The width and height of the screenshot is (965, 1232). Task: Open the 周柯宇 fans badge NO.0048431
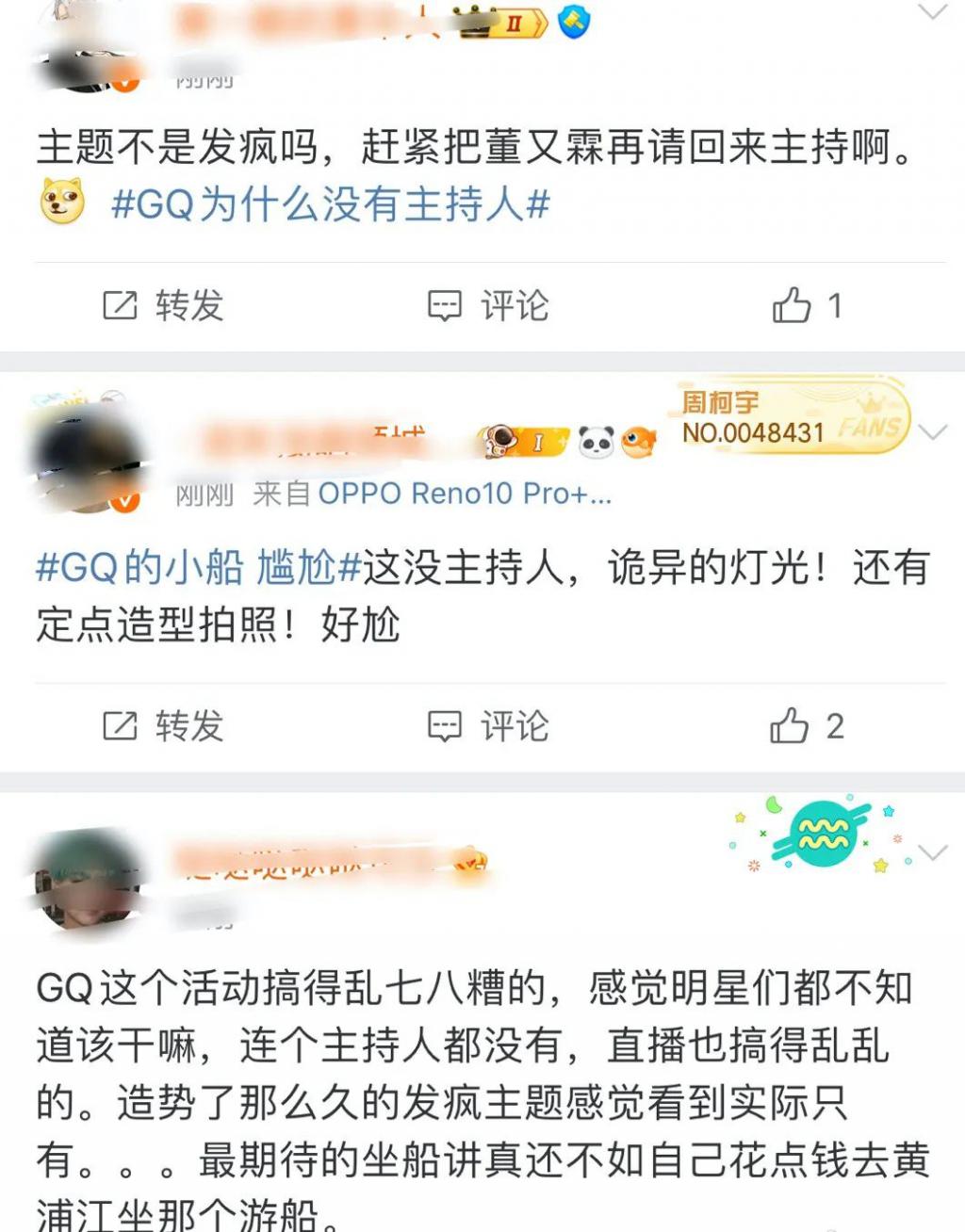[x=790, y=418]
